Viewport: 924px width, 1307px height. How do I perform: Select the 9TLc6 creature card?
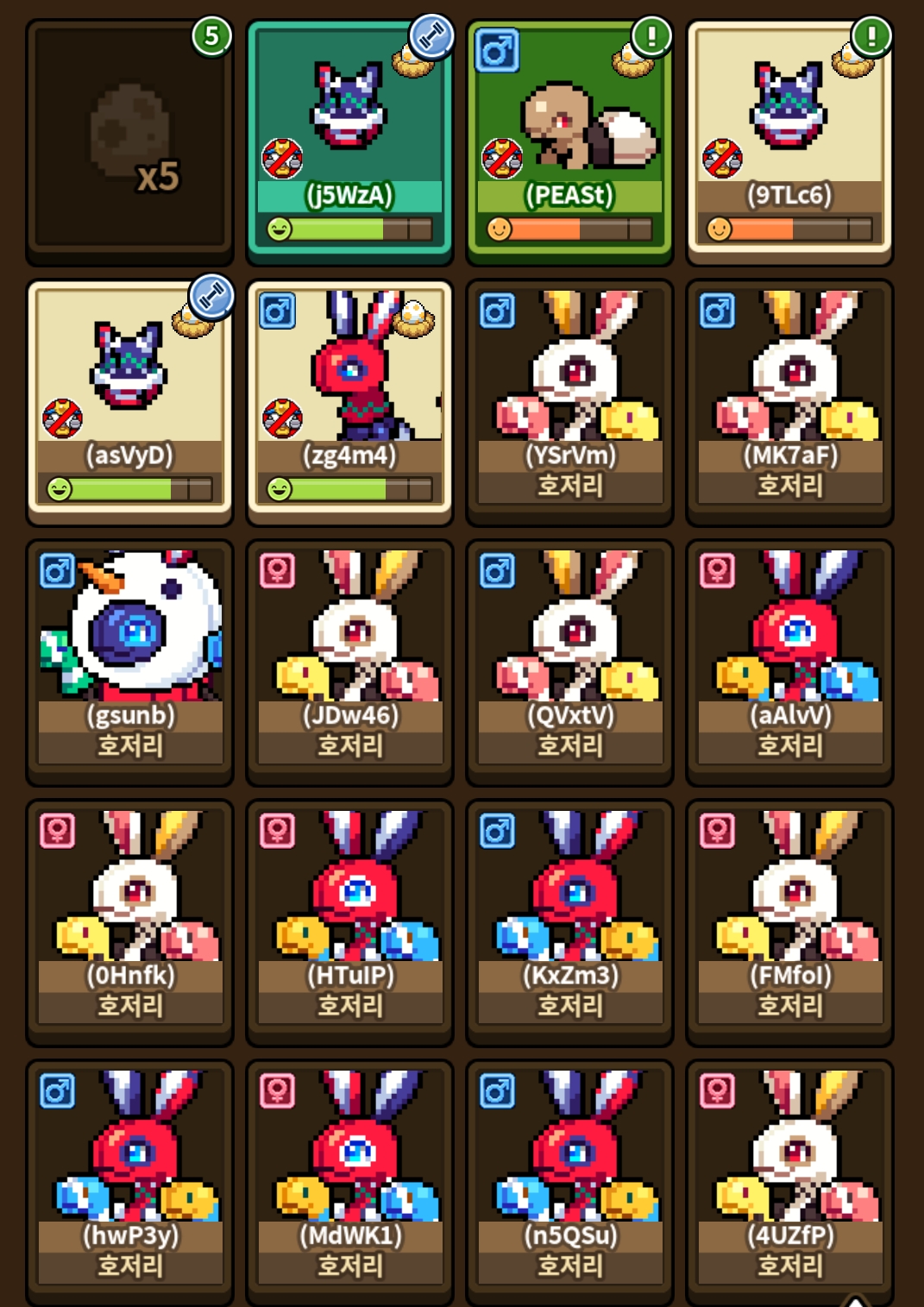pyautogui.click(x=789, y=142)
